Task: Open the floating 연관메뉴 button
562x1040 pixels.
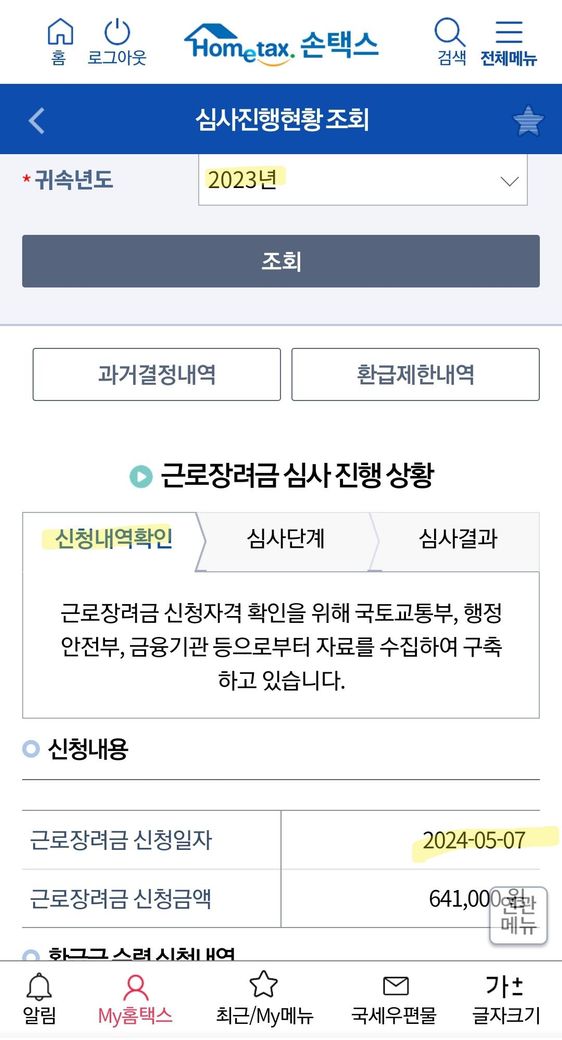Action: click(x=519, y=915)
